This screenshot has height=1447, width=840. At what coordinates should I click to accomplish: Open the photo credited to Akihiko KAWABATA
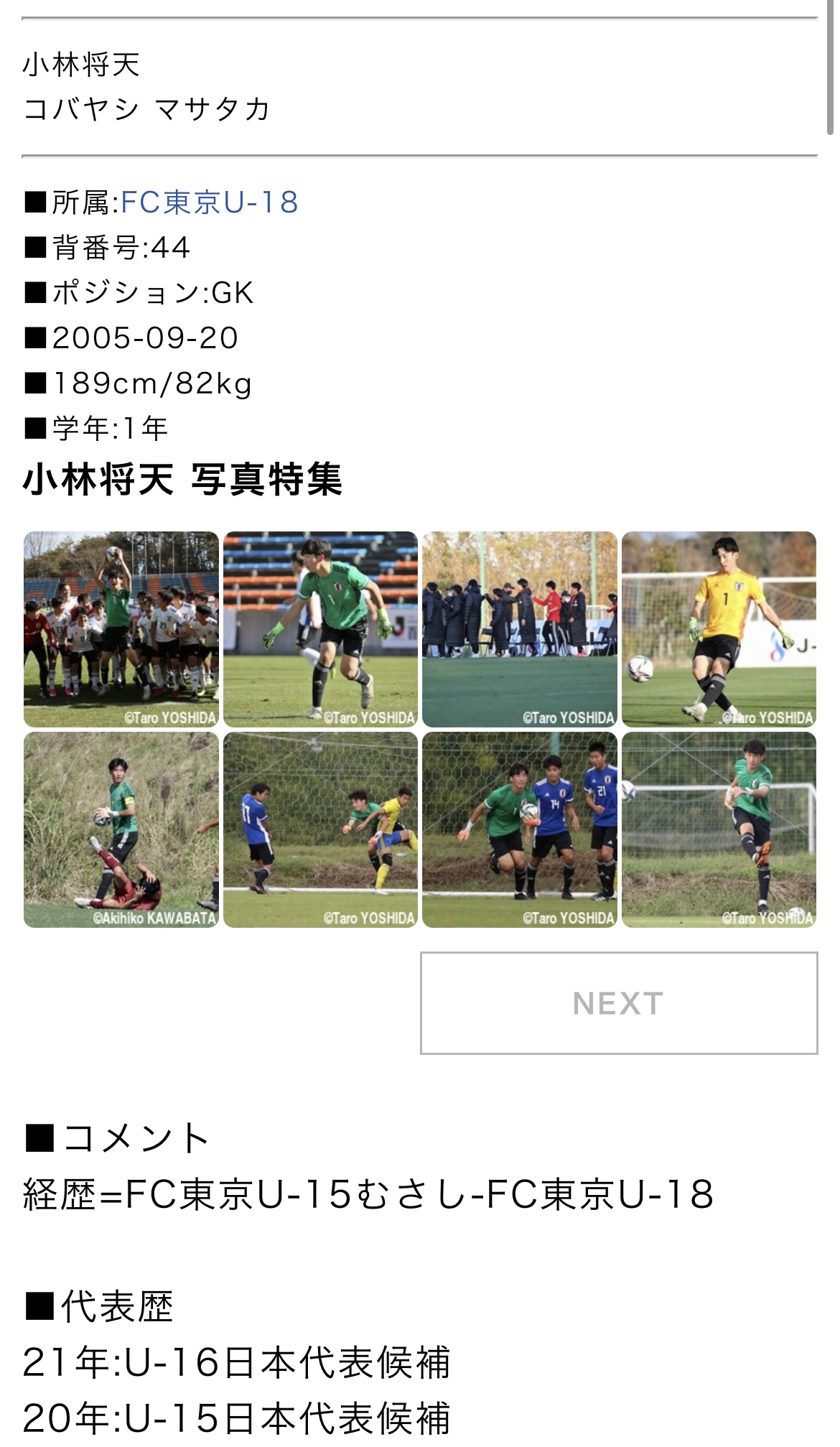pos(121,829)
